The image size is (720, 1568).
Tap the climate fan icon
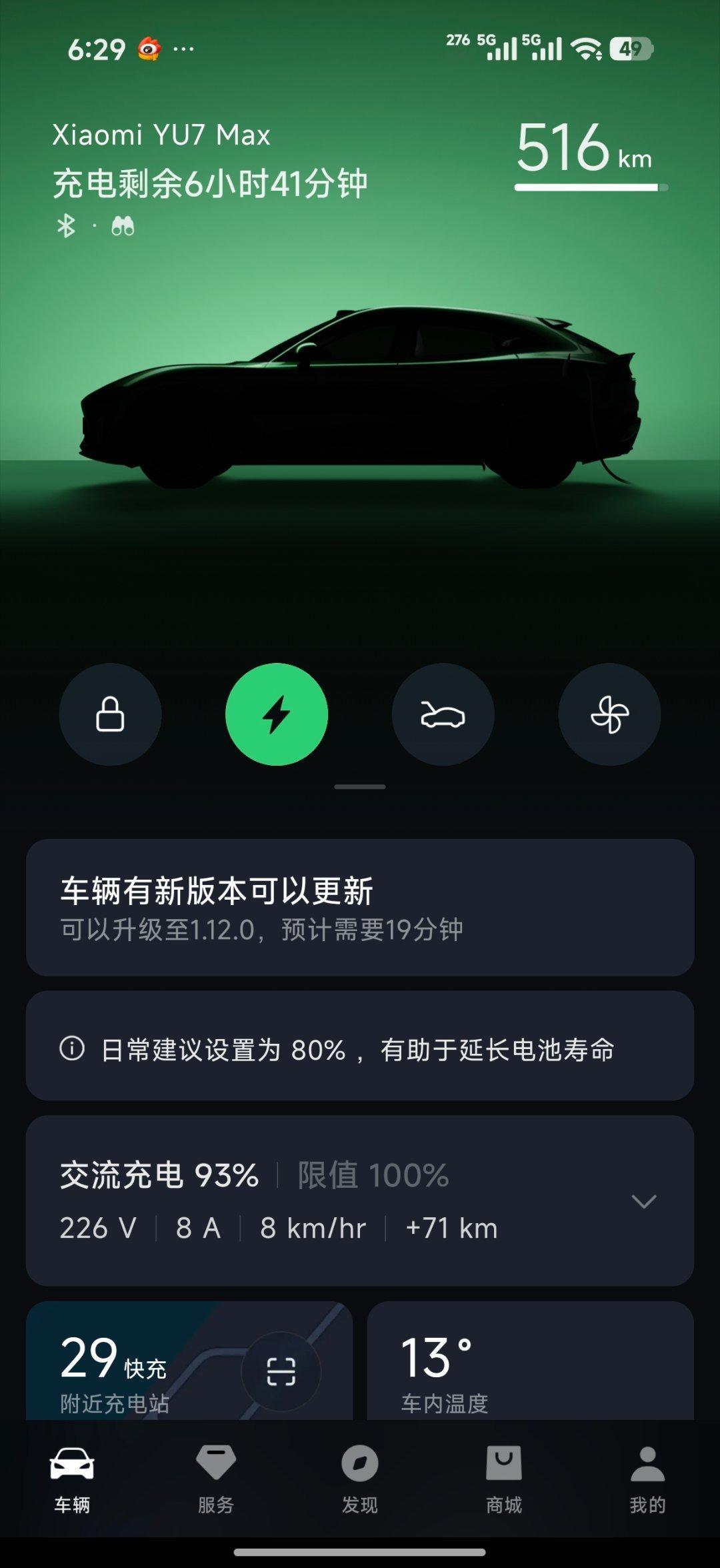click(609, 714)
